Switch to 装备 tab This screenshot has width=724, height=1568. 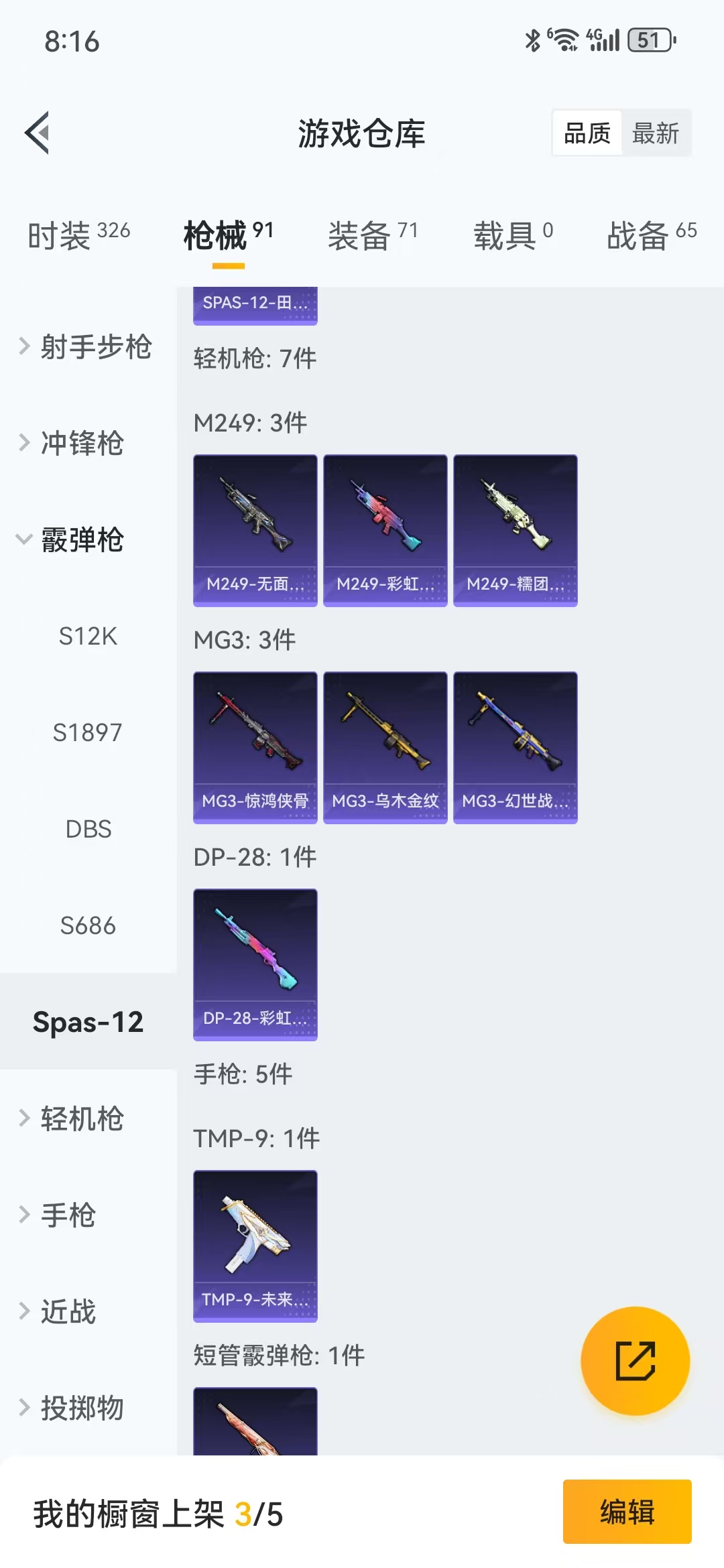tap(372, 236)
